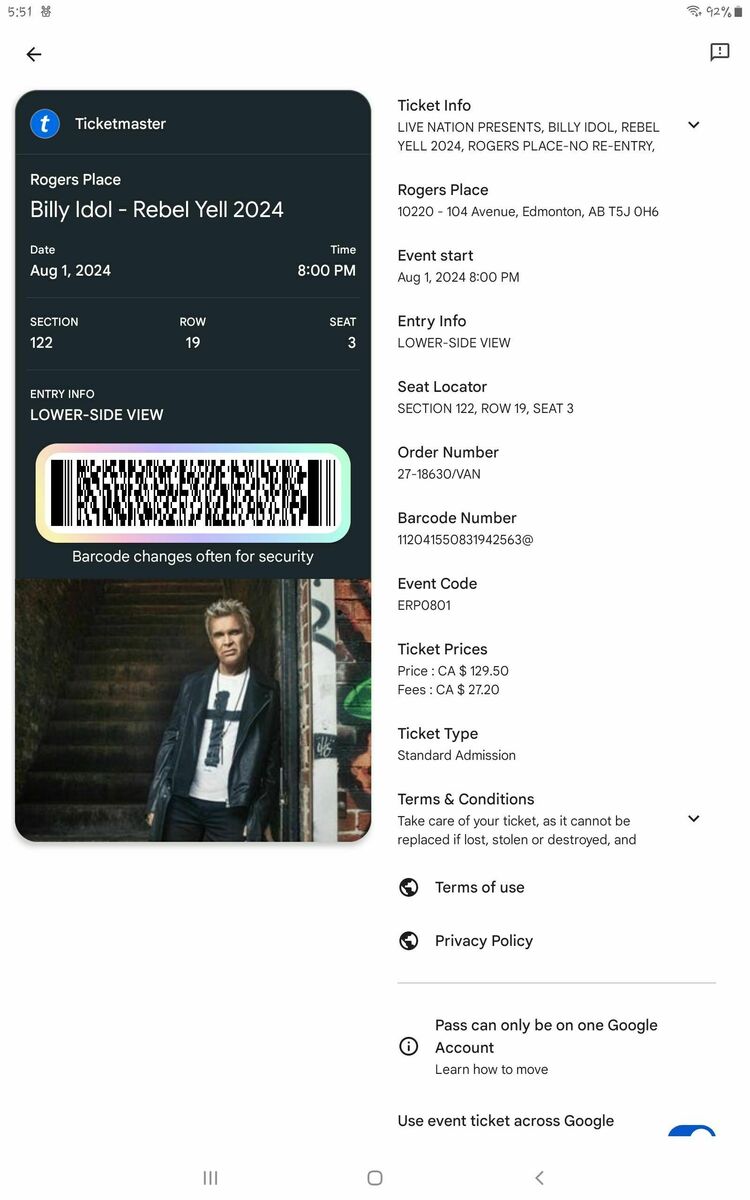
Task: Tap the system home button
Action: 375,1178
